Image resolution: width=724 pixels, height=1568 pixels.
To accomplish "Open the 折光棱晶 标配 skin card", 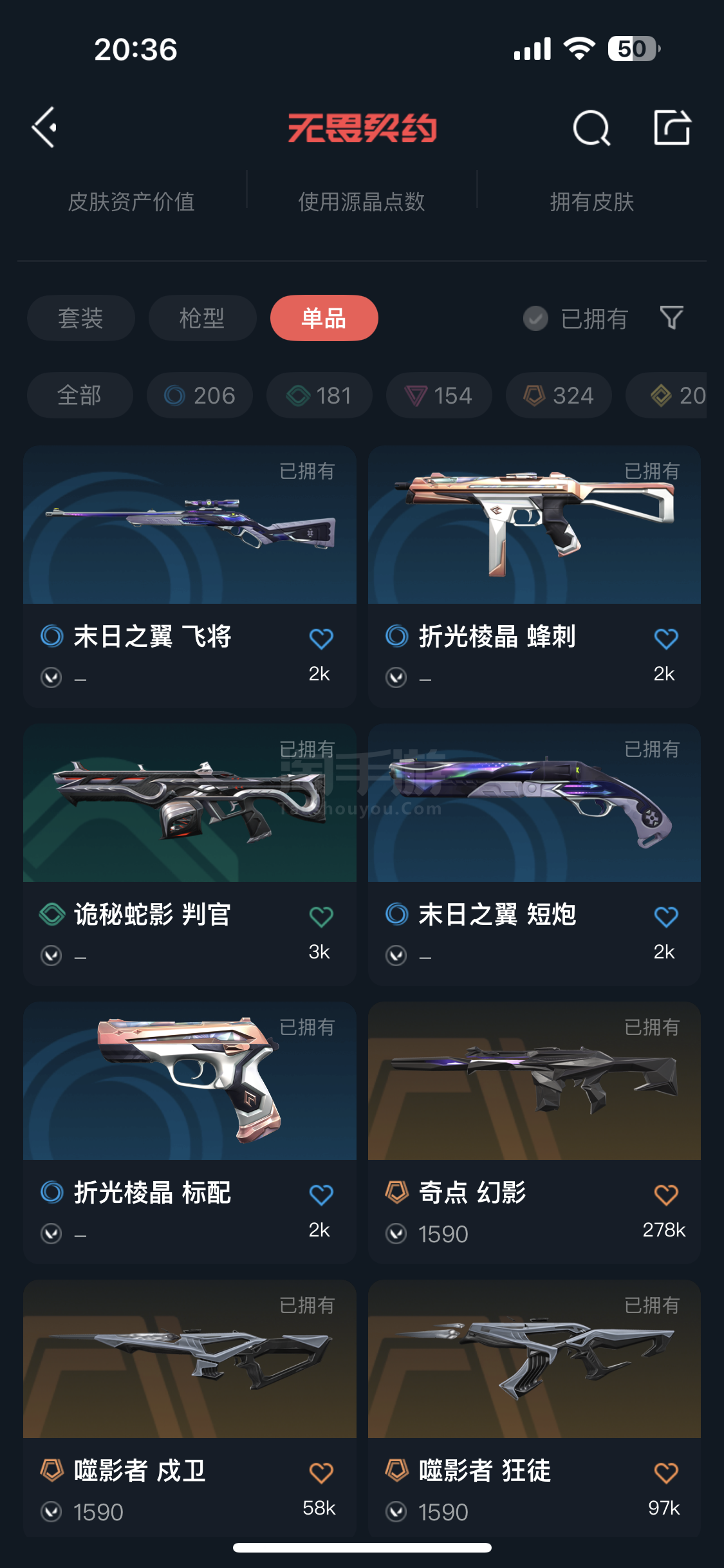I will click(x=190, y=1133).
